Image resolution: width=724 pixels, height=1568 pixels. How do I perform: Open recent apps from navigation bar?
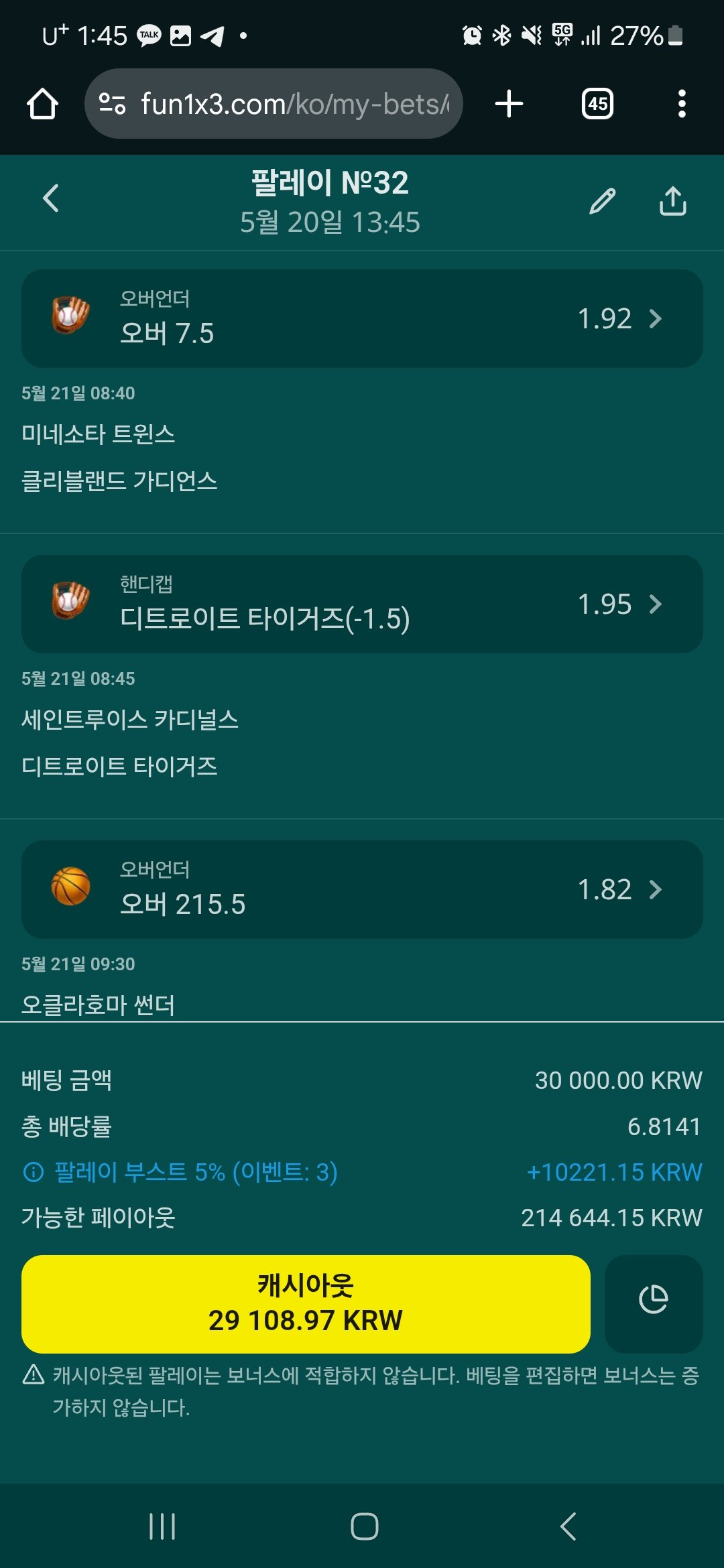(162, 1526)
